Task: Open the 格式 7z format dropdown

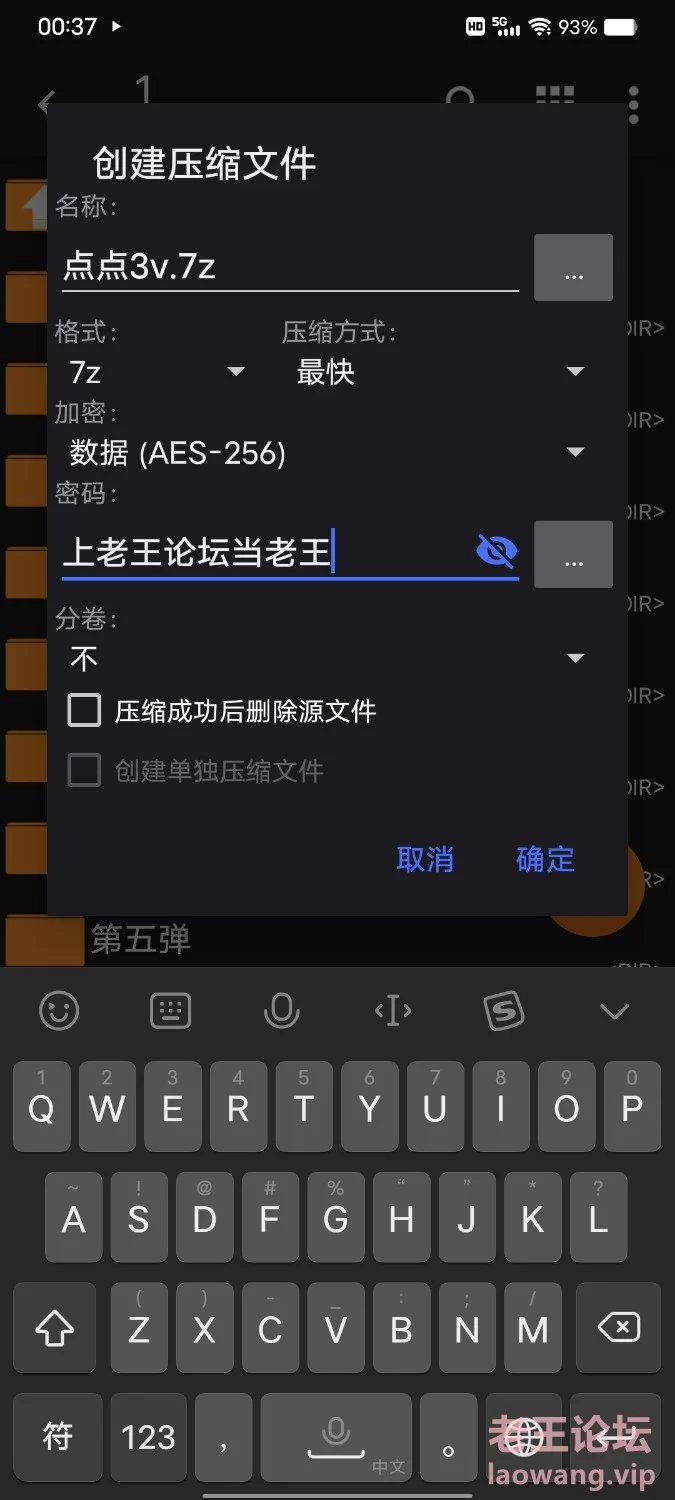Action: pos(157,372)
